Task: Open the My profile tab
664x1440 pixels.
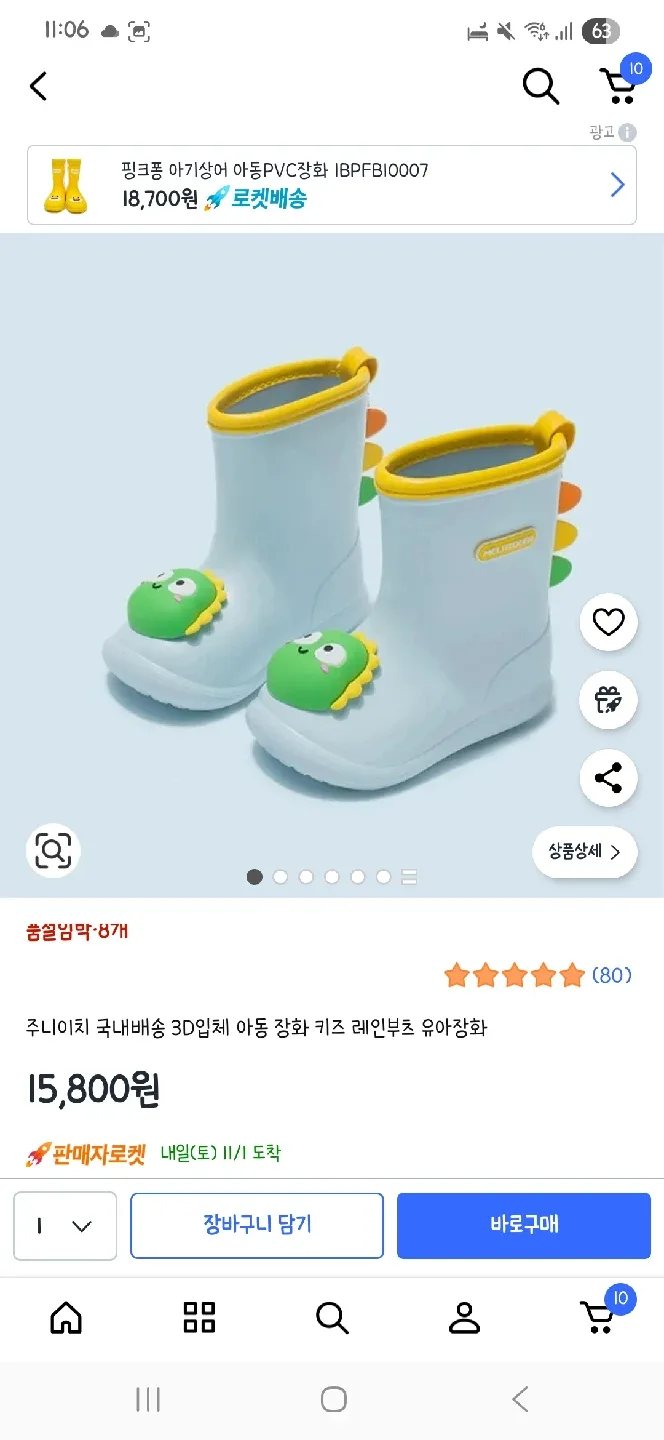Action: (x=464, y=1318)
